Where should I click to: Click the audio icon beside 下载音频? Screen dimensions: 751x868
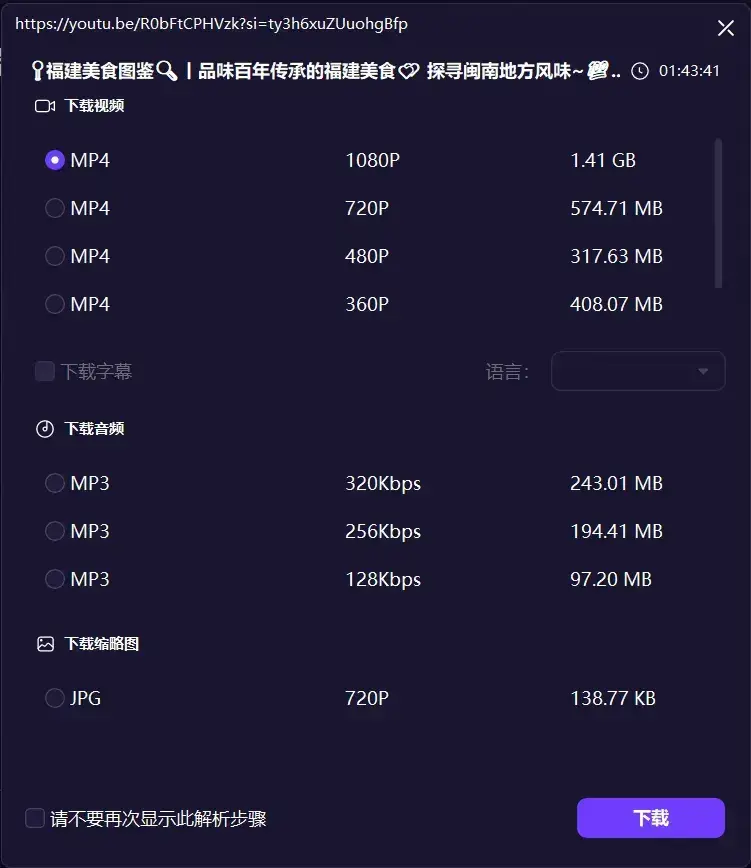tap(44, 428)
